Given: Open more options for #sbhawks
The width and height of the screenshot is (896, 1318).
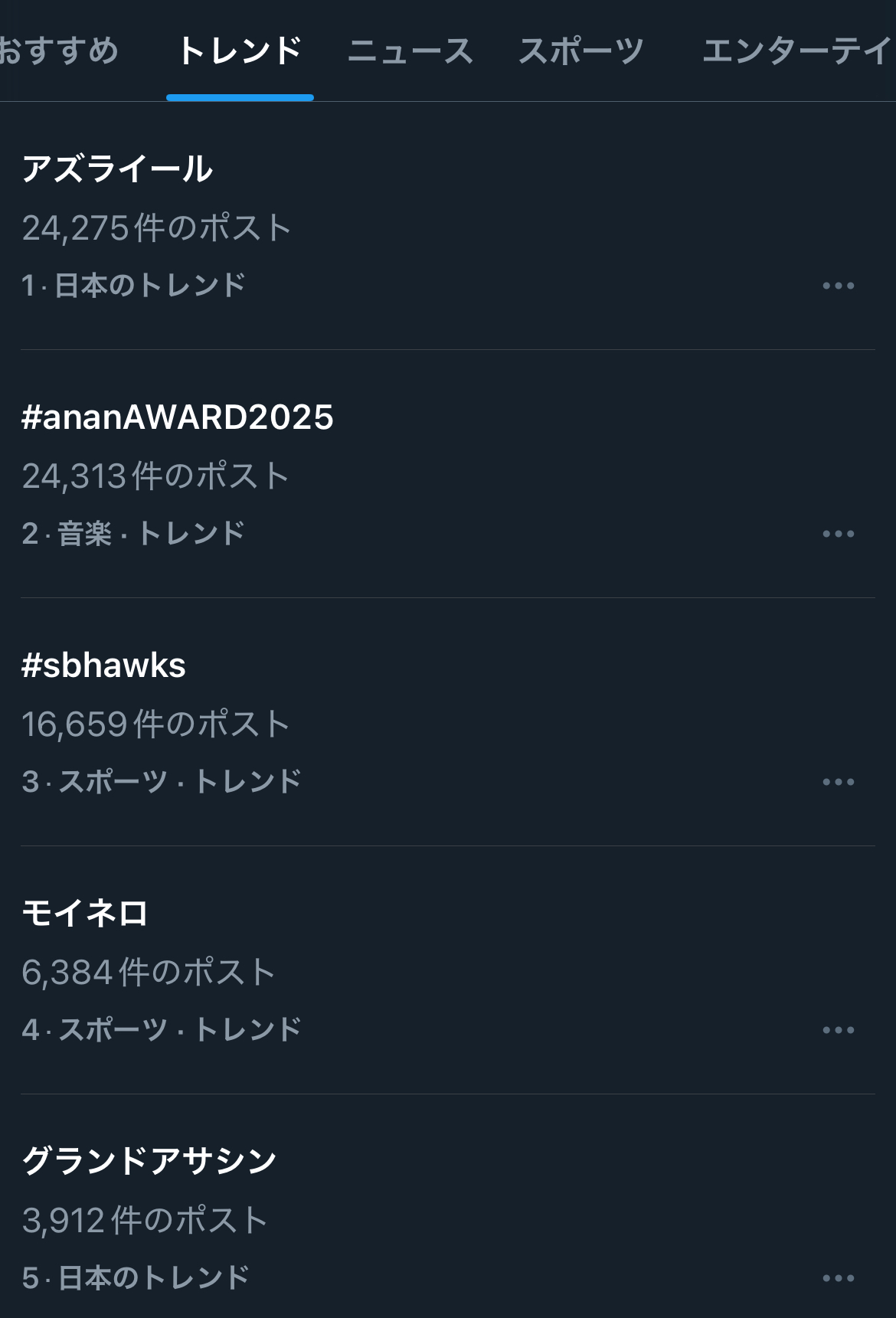Looking at the screenshot, I should coord(838,782).
